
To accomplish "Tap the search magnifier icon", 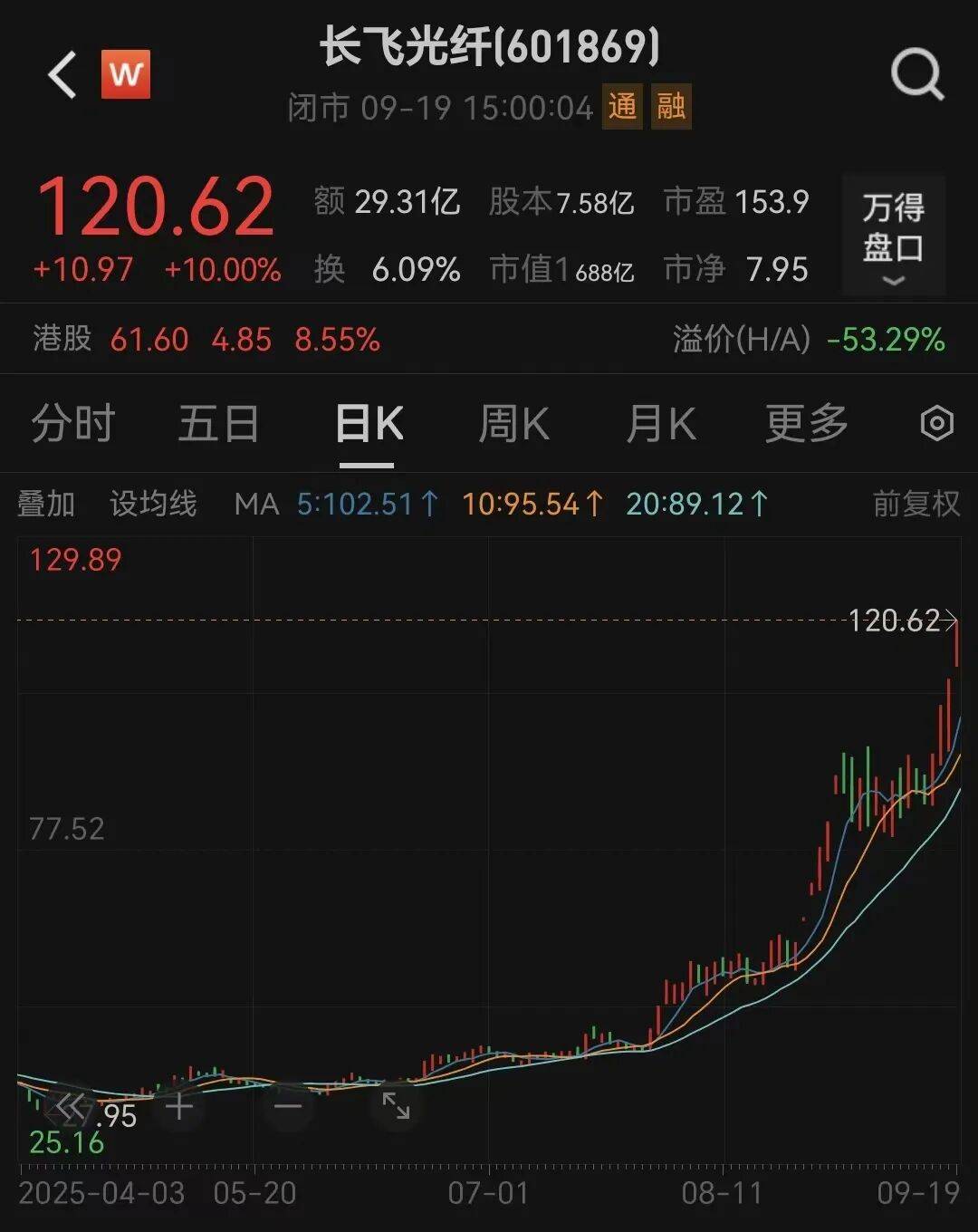I will (x=917, y=72).
